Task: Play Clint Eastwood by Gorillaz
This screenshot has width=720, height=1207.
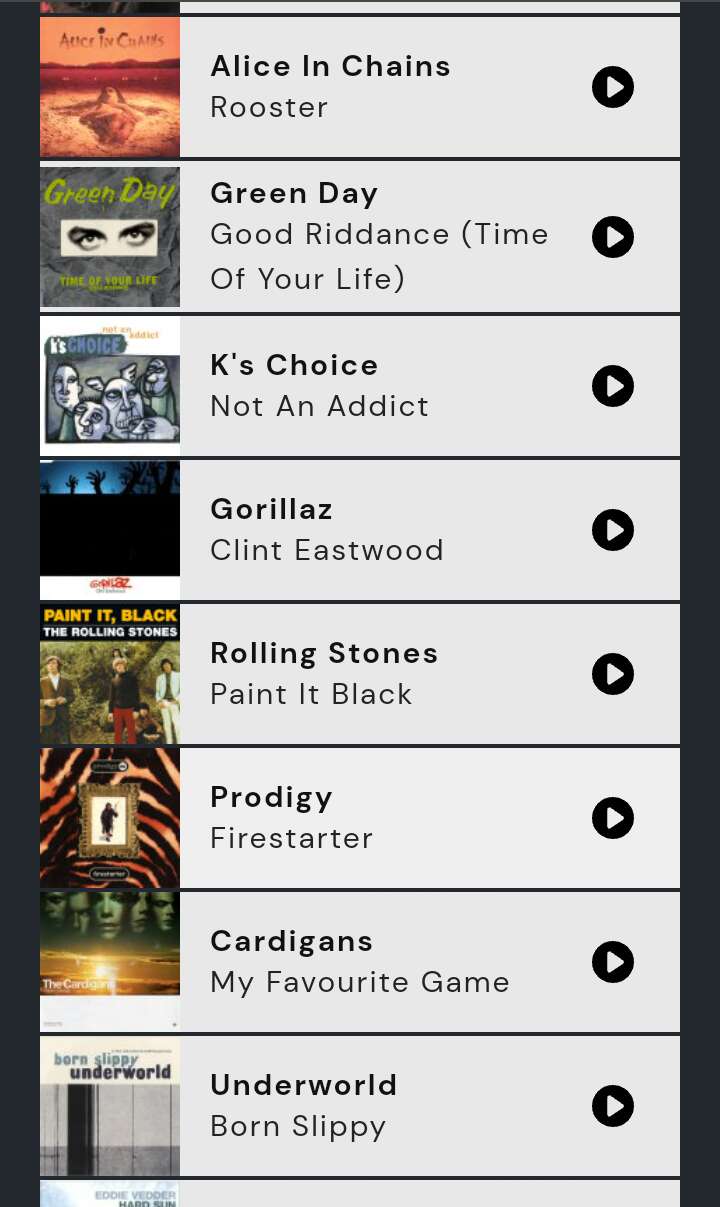Action: 613,530
